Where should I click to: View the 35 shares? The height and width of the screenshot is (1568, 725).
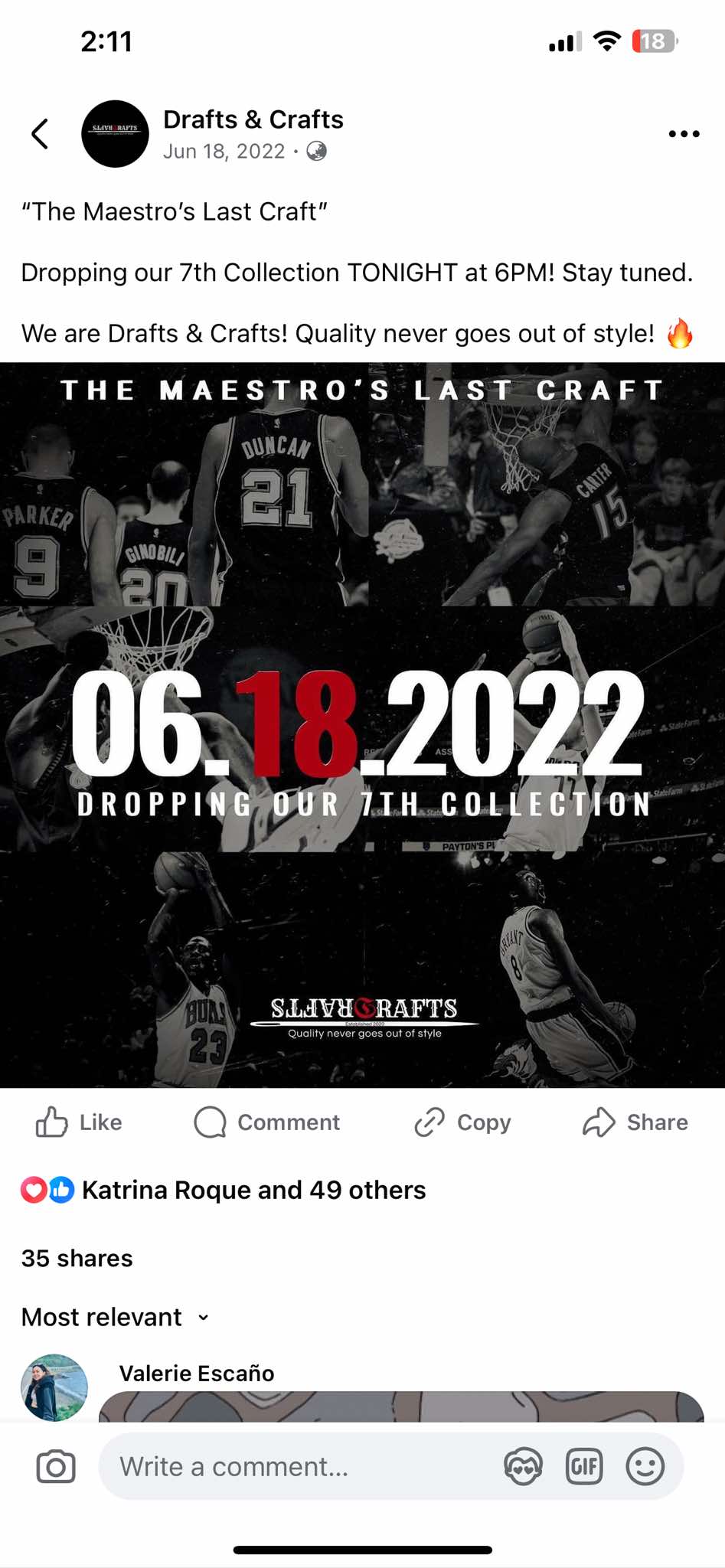(77, 1258)
